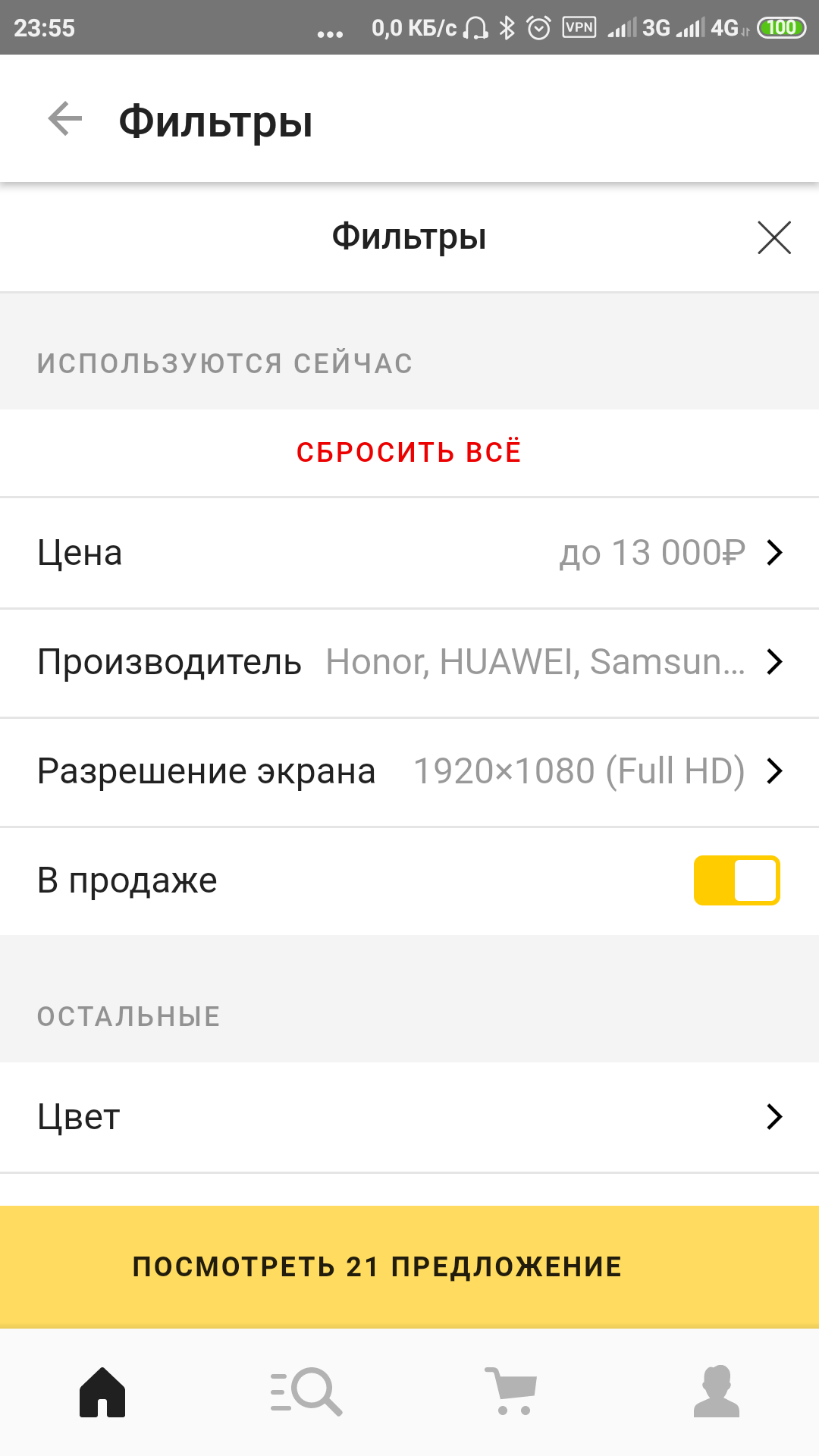Go back using the arrow icon
The width and height of the screenshot is (819, 1456).
65,119
